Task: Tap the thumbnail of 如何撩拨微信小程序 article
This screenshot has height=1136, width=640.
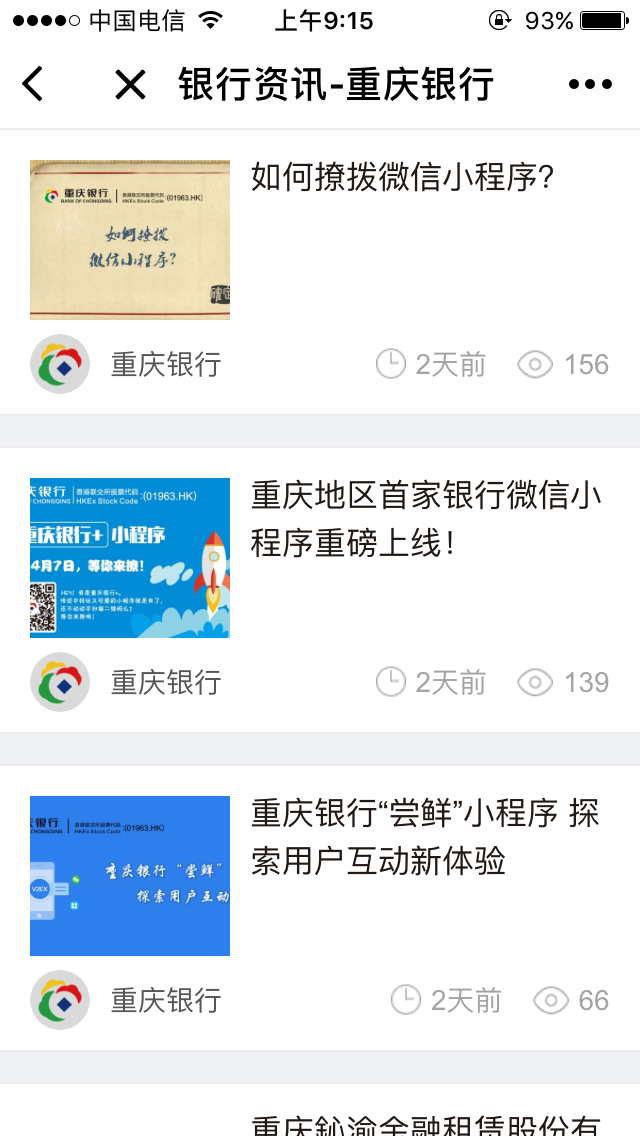Action: click(130, 240)
